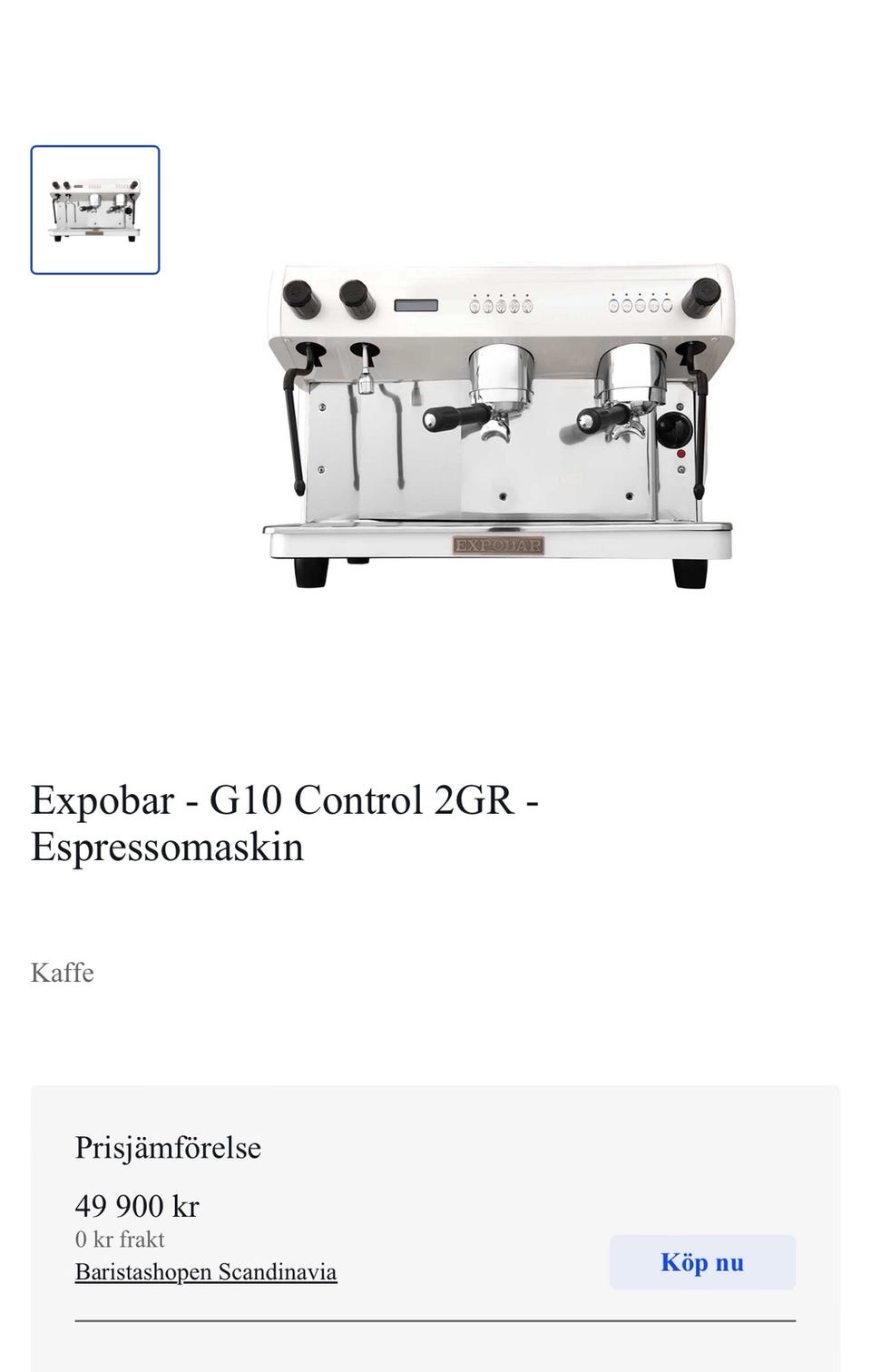Image resolution: width=871 pixels, height=1372 pixels.
Task: Open the Baristashopen Scandinavia link
Action: pyautogui.click(x=206, y=1272)
